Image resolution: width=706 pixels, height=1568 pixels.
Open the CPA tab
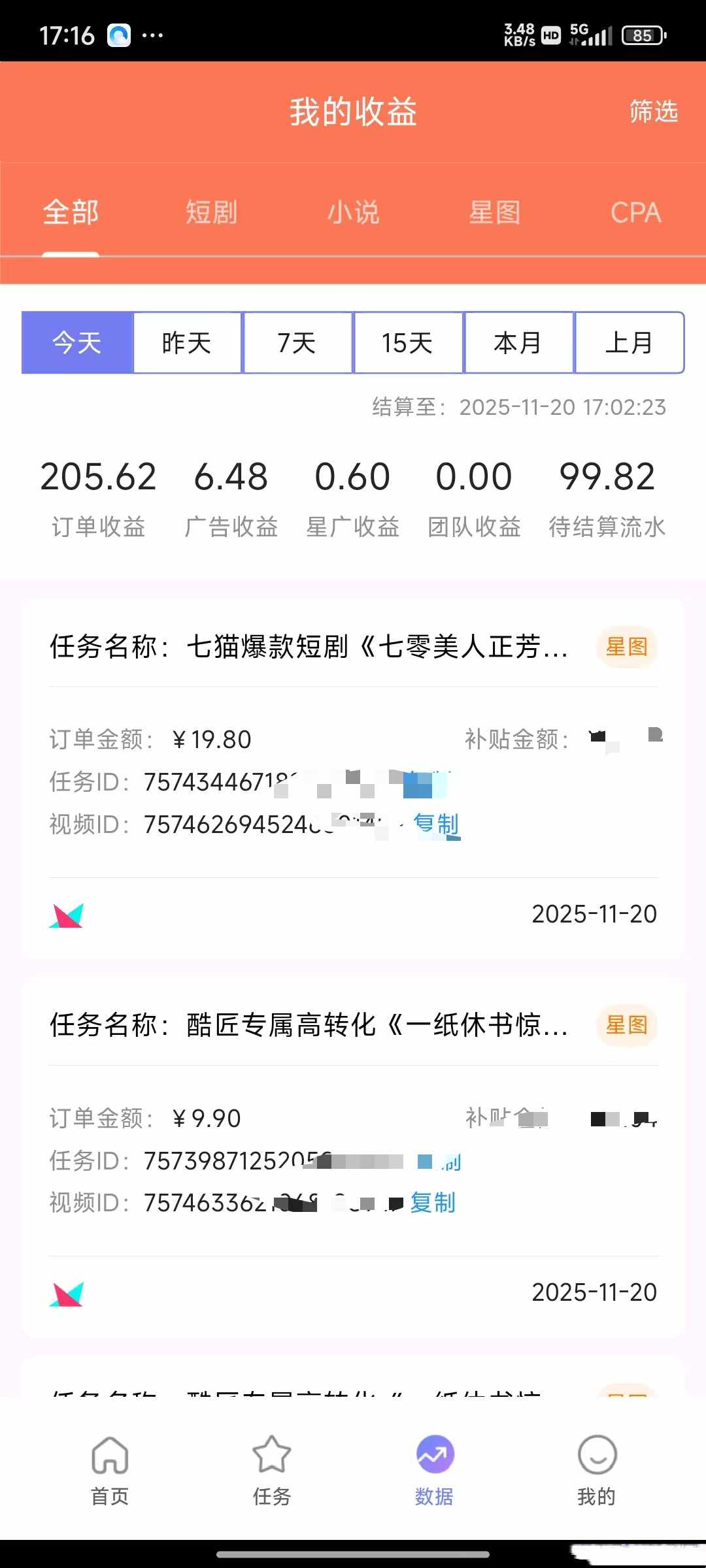click(x=635, y=213)
